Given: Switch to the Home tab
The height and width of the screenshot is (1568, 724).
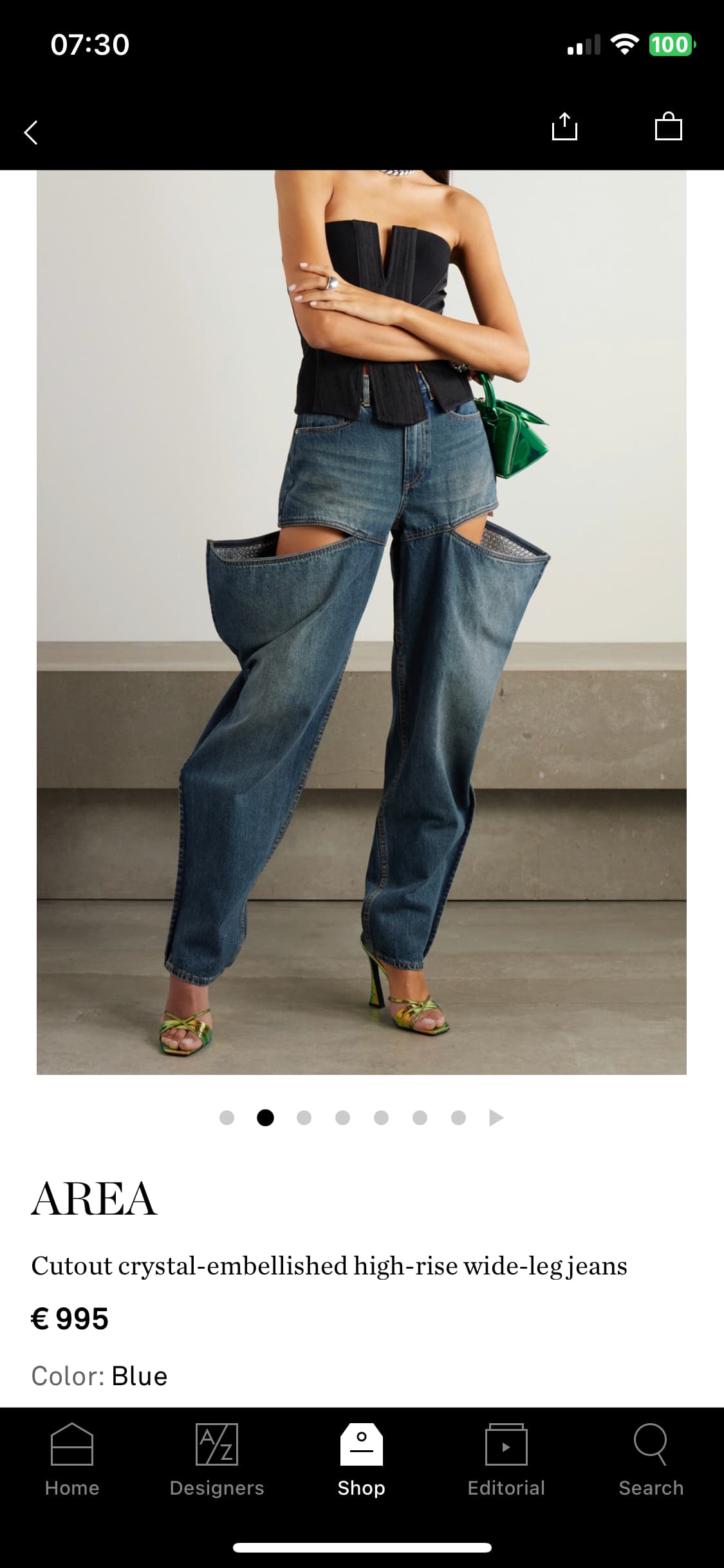Looking at the screenshot, I should click(x=72, y=1460).
